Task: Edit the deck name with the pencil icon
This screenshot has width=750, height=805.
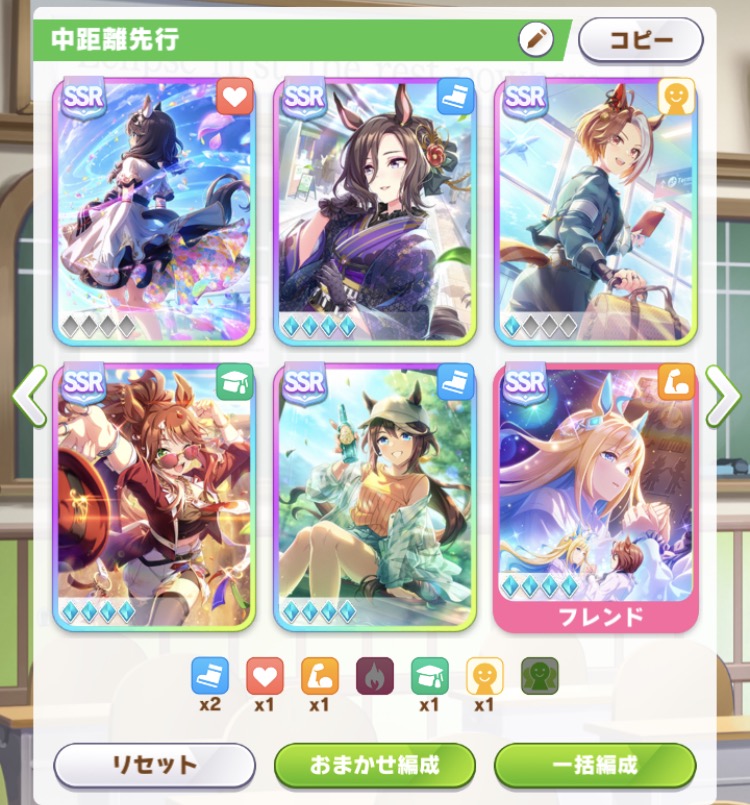Action: coord(536,41)
